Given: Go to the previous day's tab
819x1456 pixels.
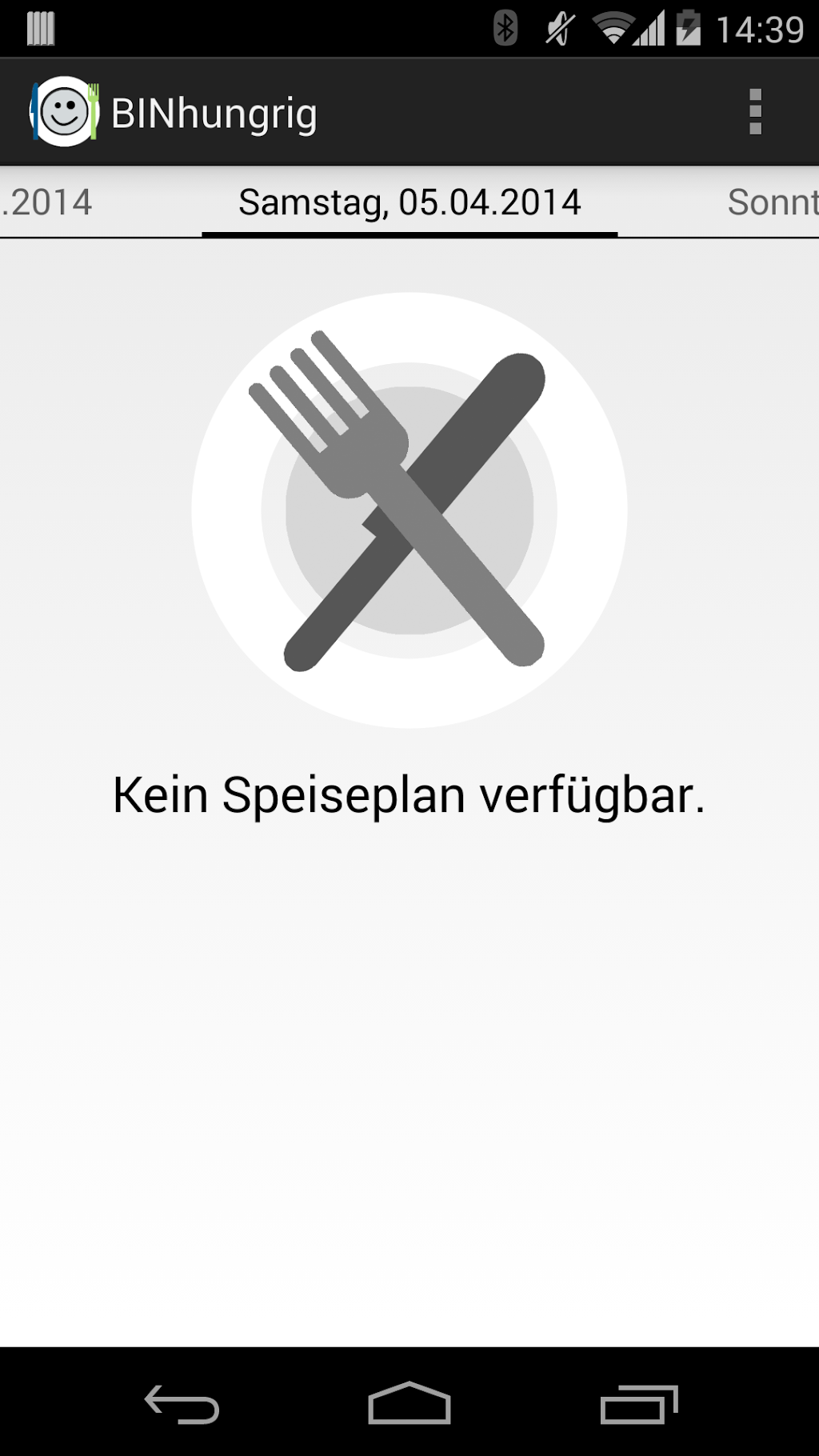Looking at the screenshot, I should [48, 202].
